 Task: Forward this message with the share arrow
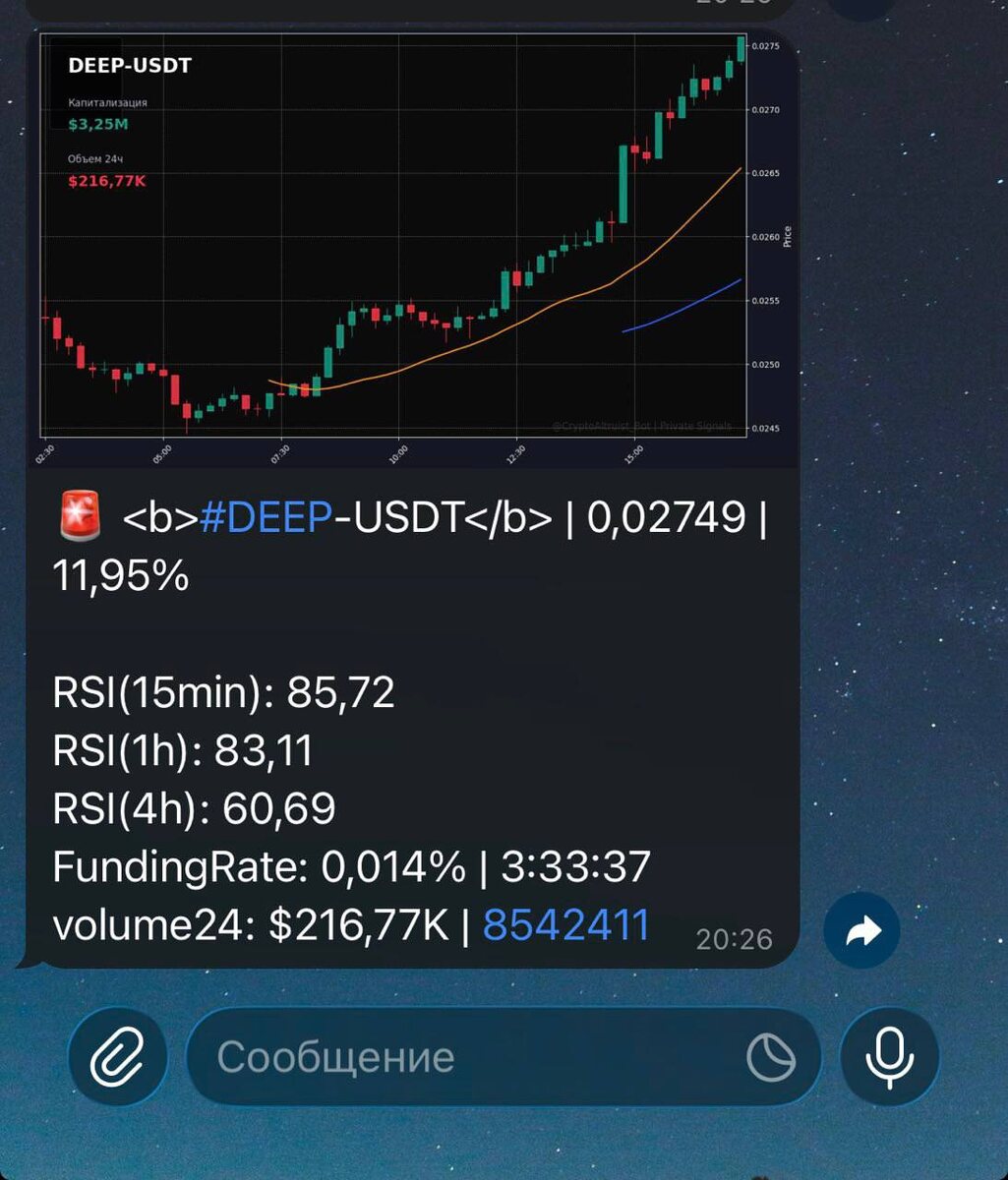(861, 930)
